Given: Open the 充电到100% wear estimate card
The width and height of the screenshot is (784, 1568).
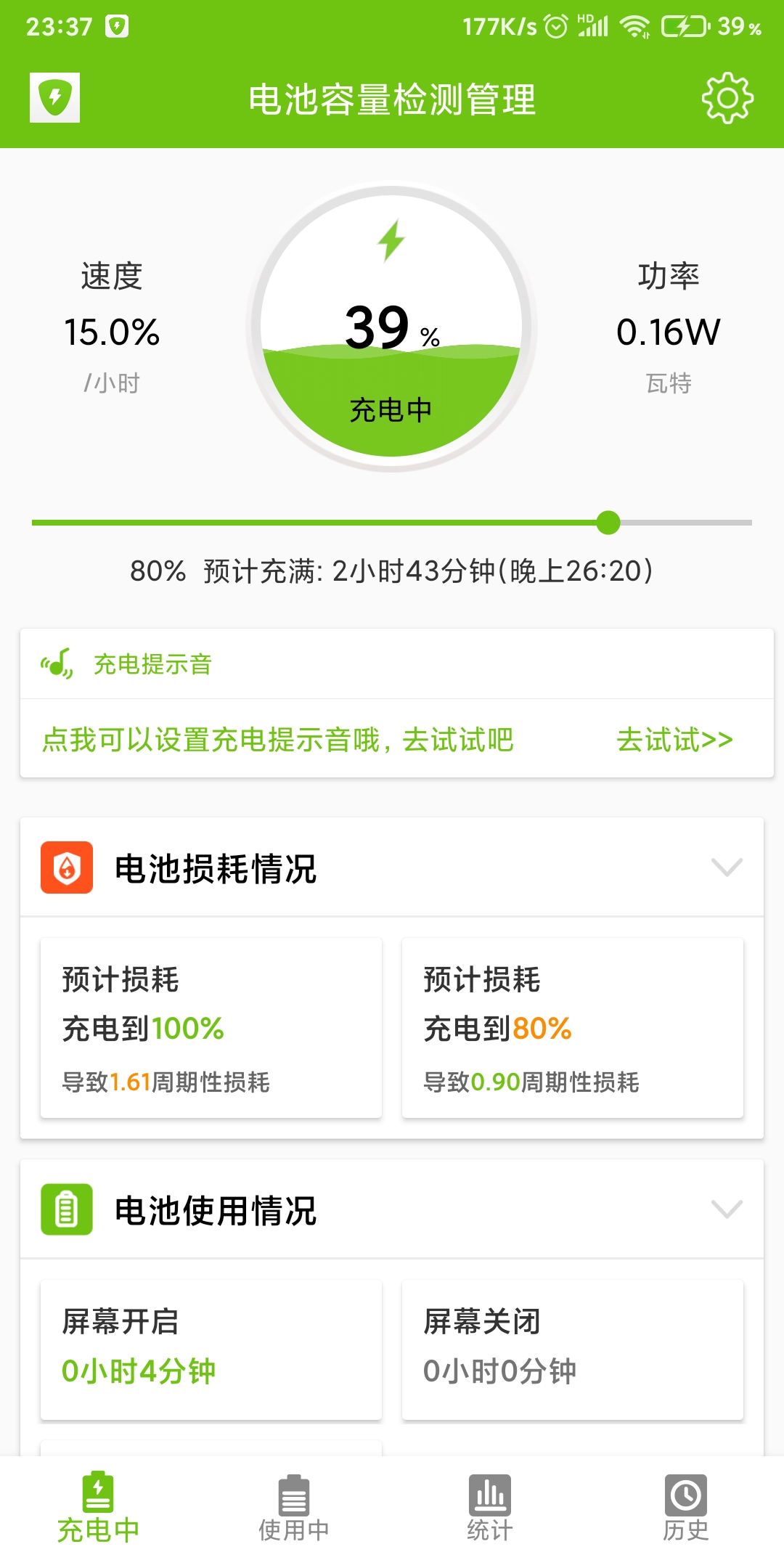Looking at the screenshot, I should 211,1028.
